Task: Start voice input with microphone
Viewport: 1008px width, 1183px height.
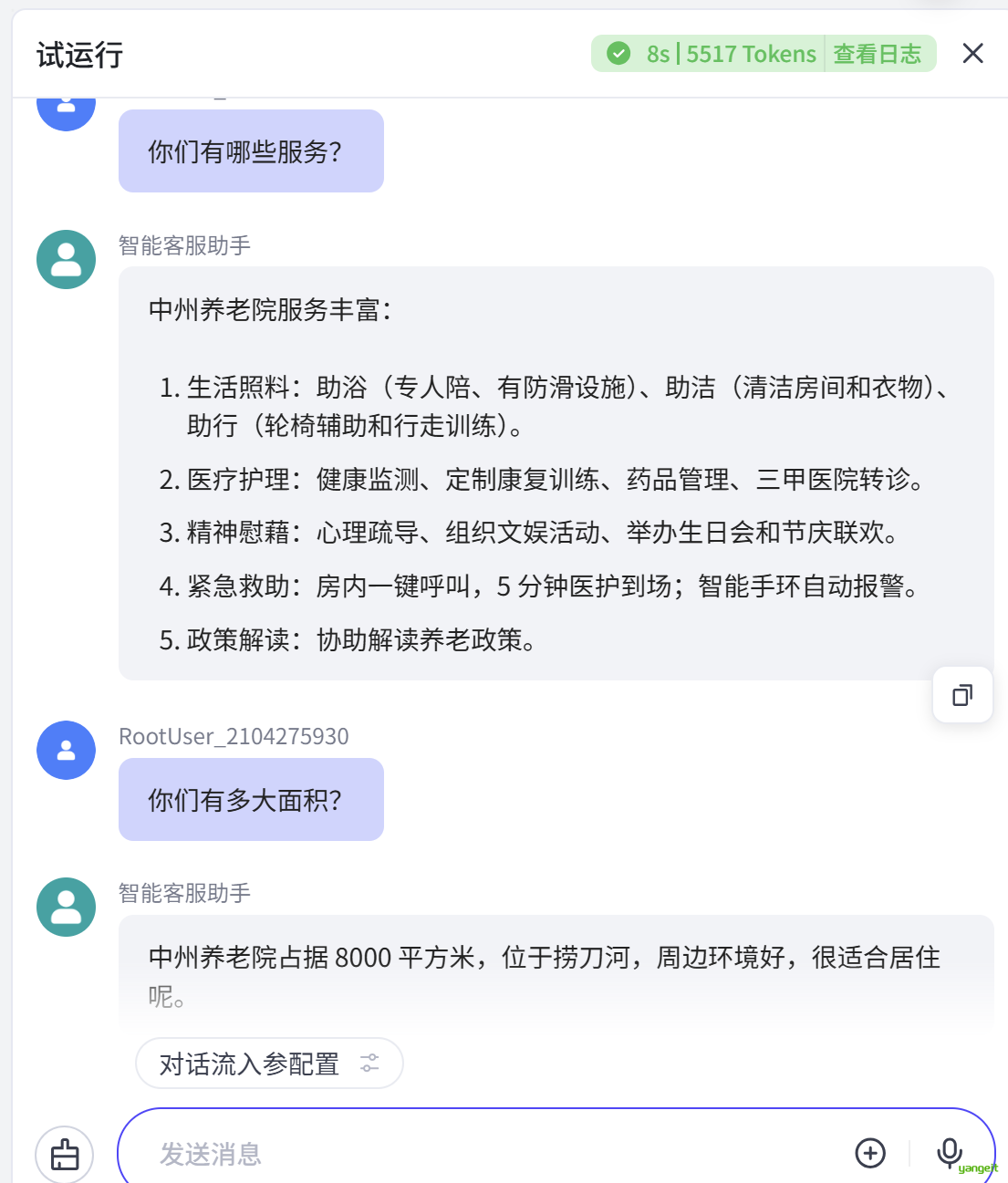Action: click(949, 1153)
